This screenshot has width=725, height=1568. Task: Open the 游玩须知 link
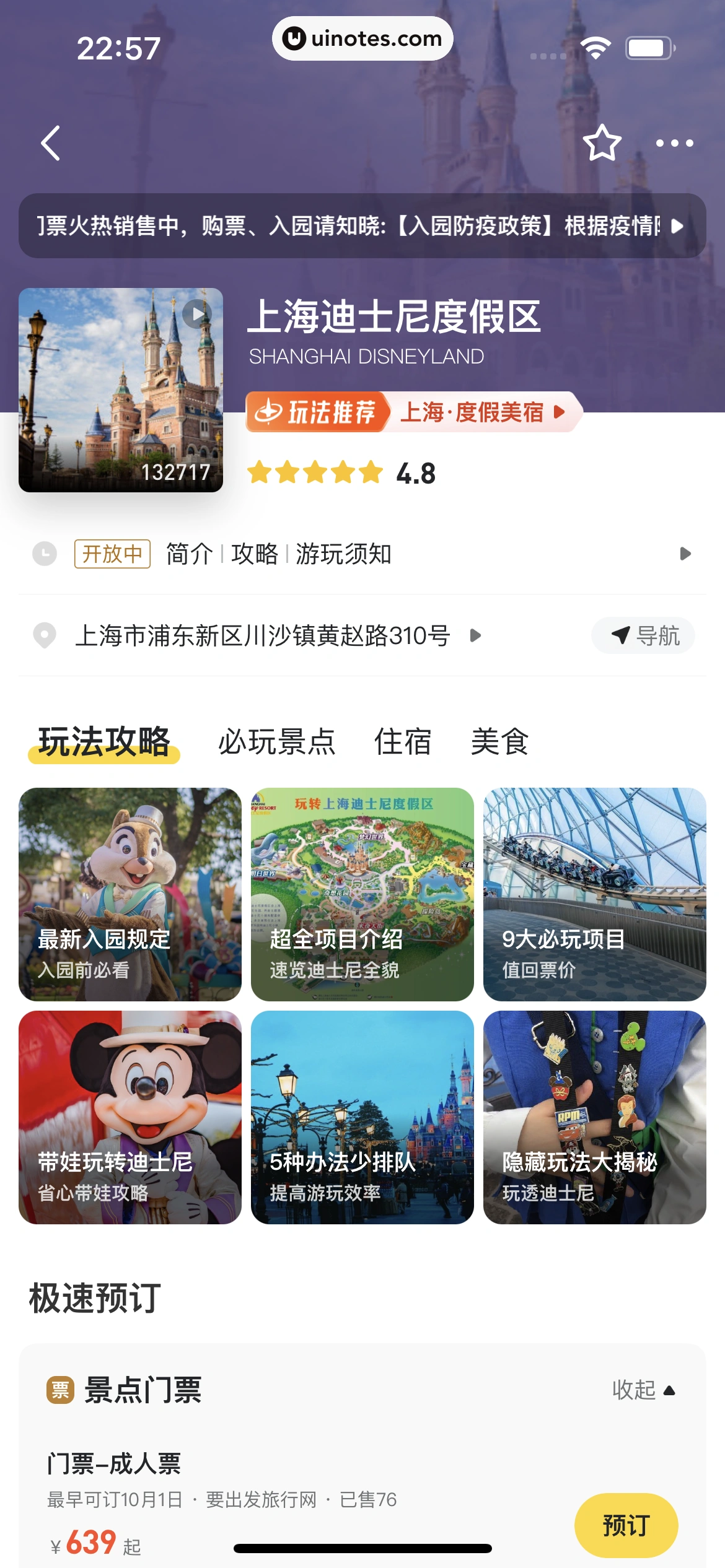pos(343,554)
